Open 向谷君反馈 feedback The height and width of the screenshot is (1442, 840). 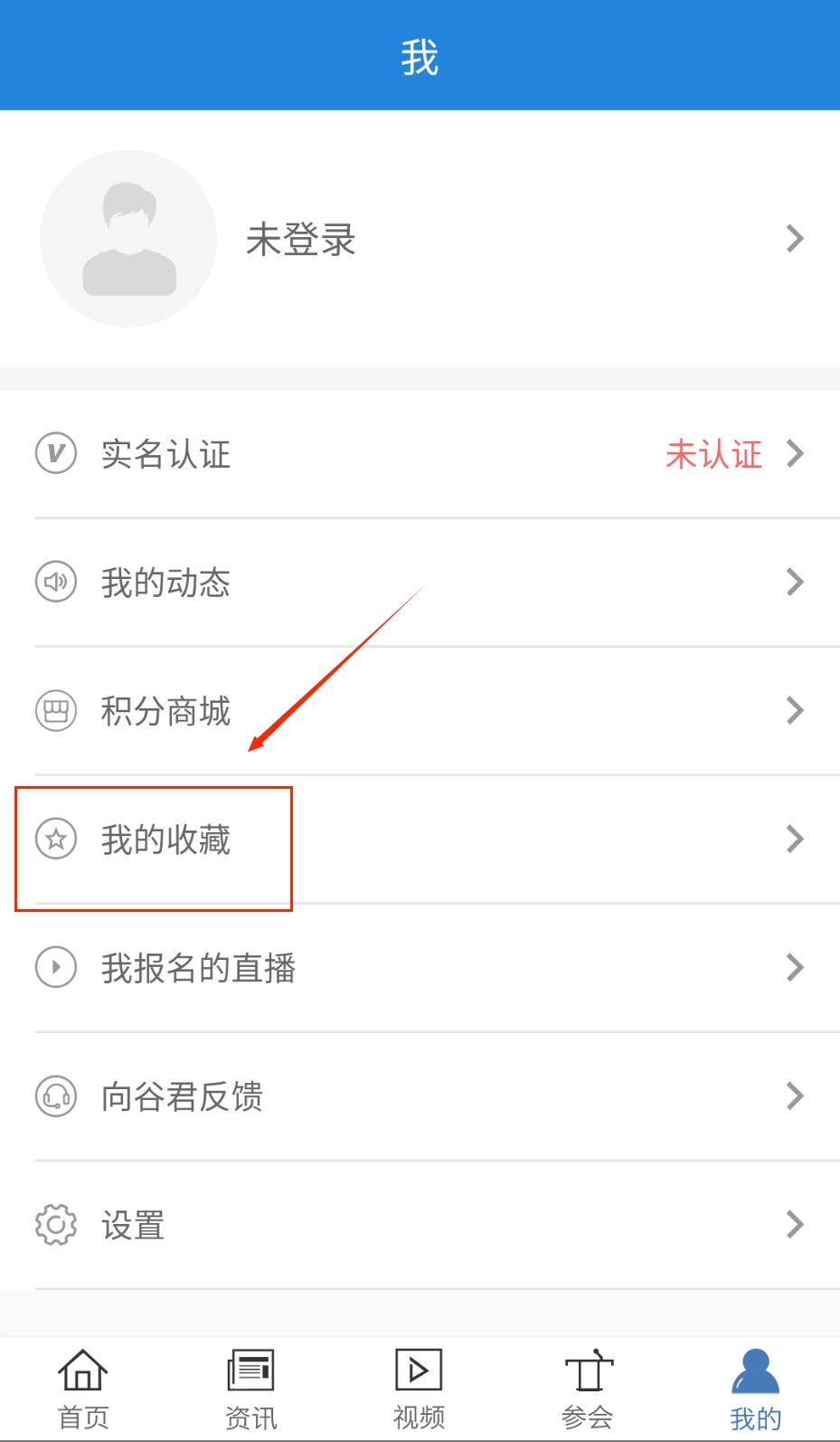(x=182, y=1096)
